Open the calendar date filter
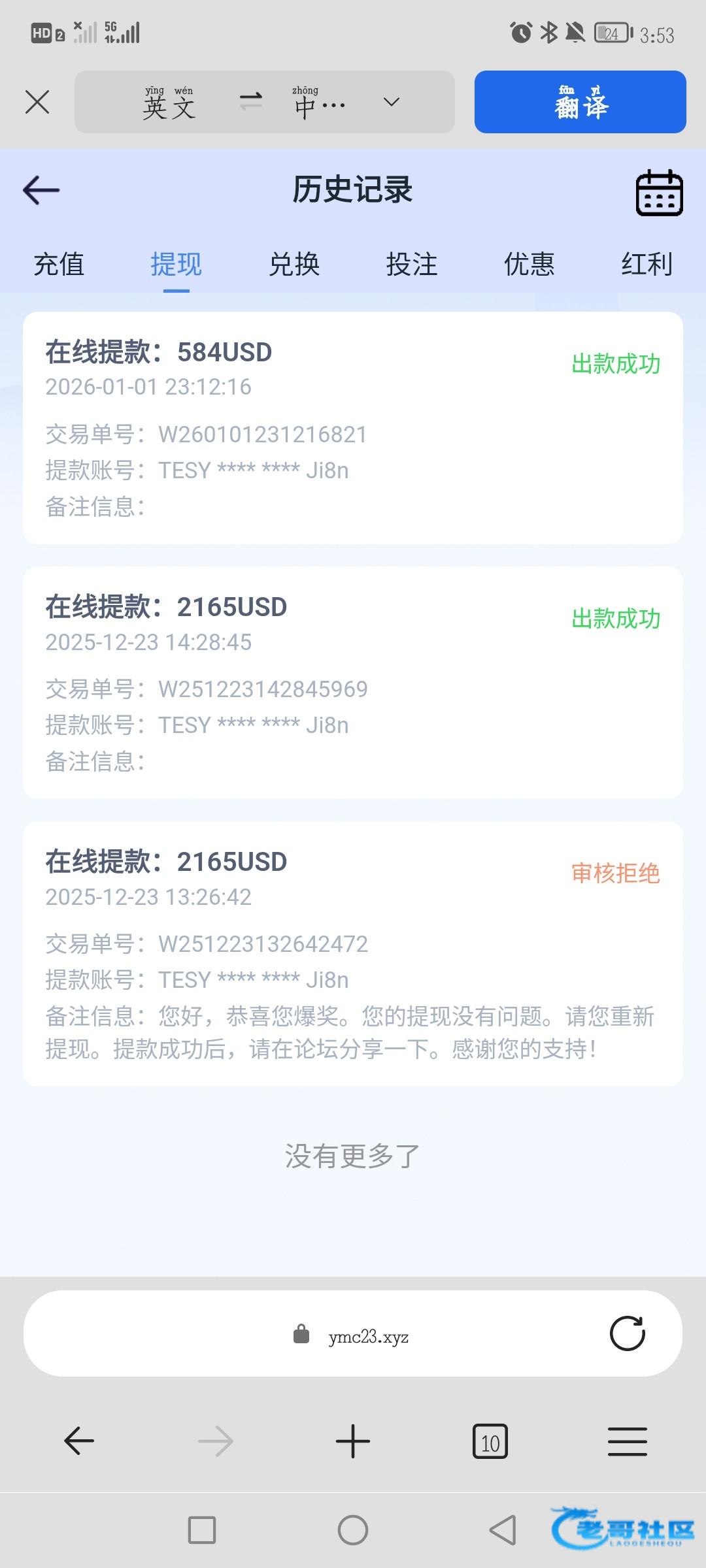Viewport: 706px width, 1568px height. pyautogui.click(x=659, y=193)
